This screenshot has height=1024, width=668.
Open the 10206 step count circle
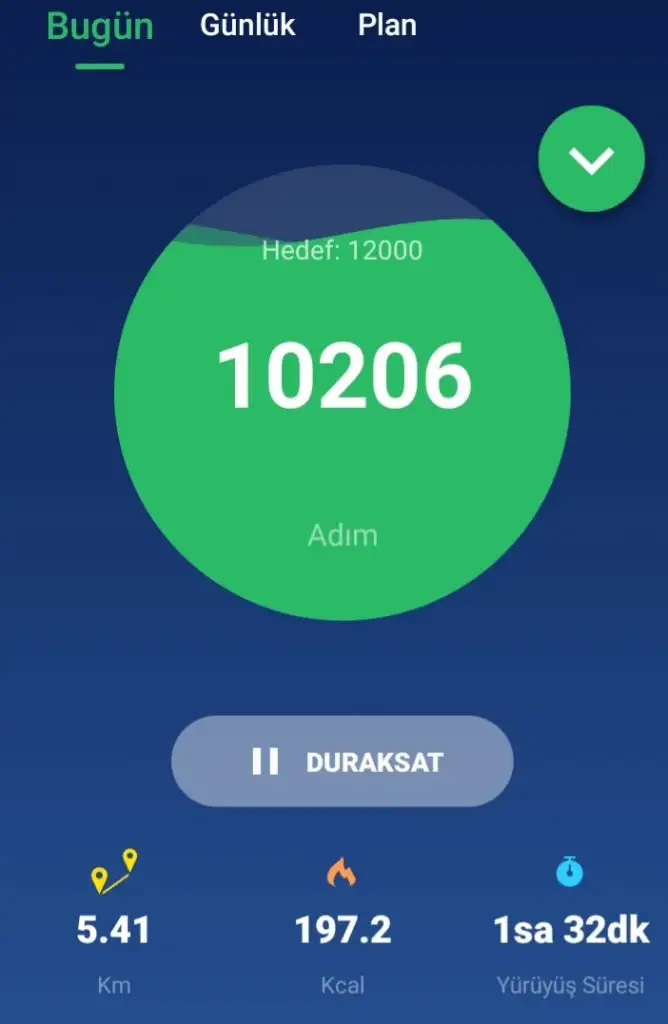342,392
